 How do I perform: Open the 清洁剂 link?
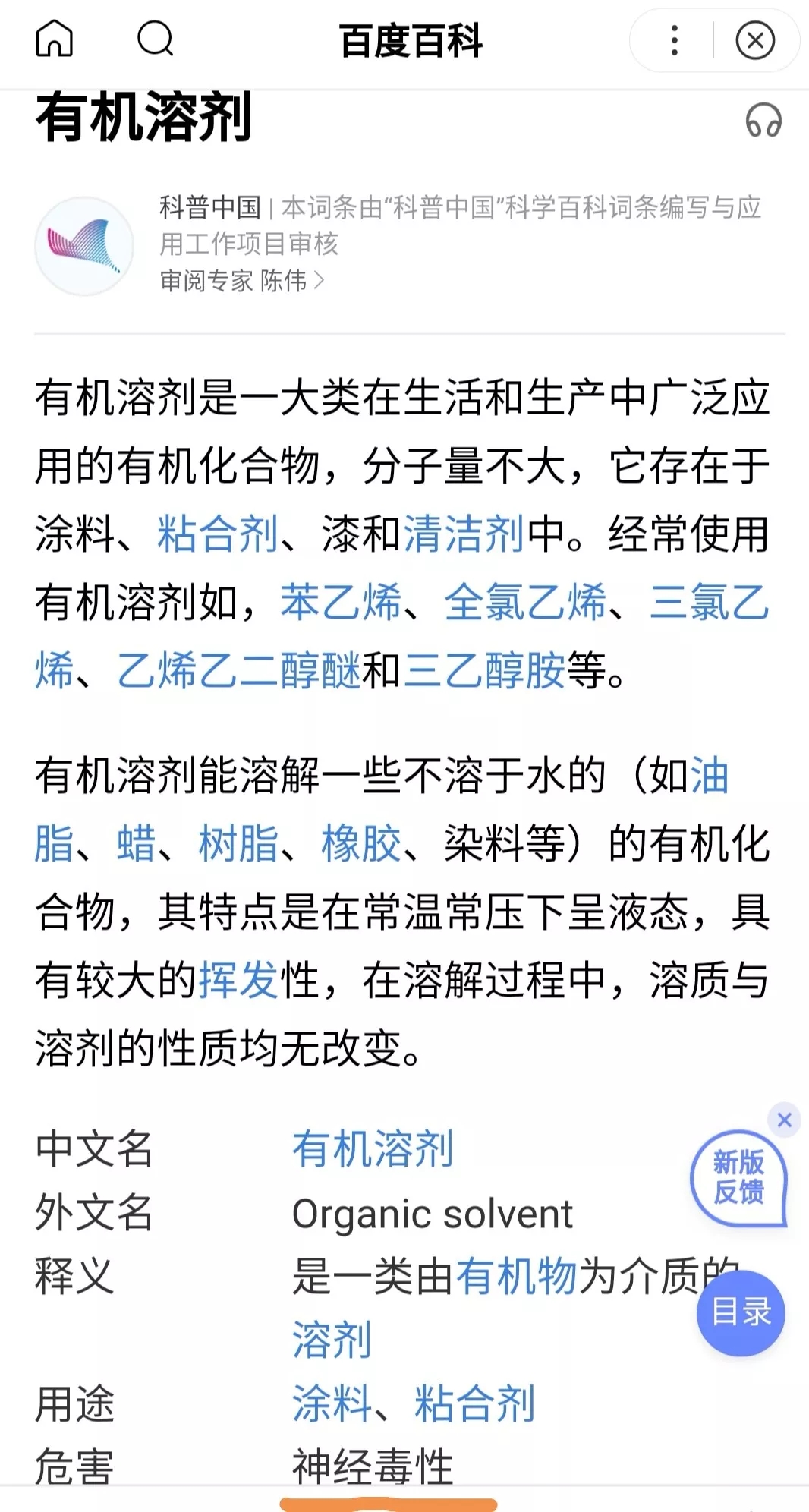coord(464,533)
